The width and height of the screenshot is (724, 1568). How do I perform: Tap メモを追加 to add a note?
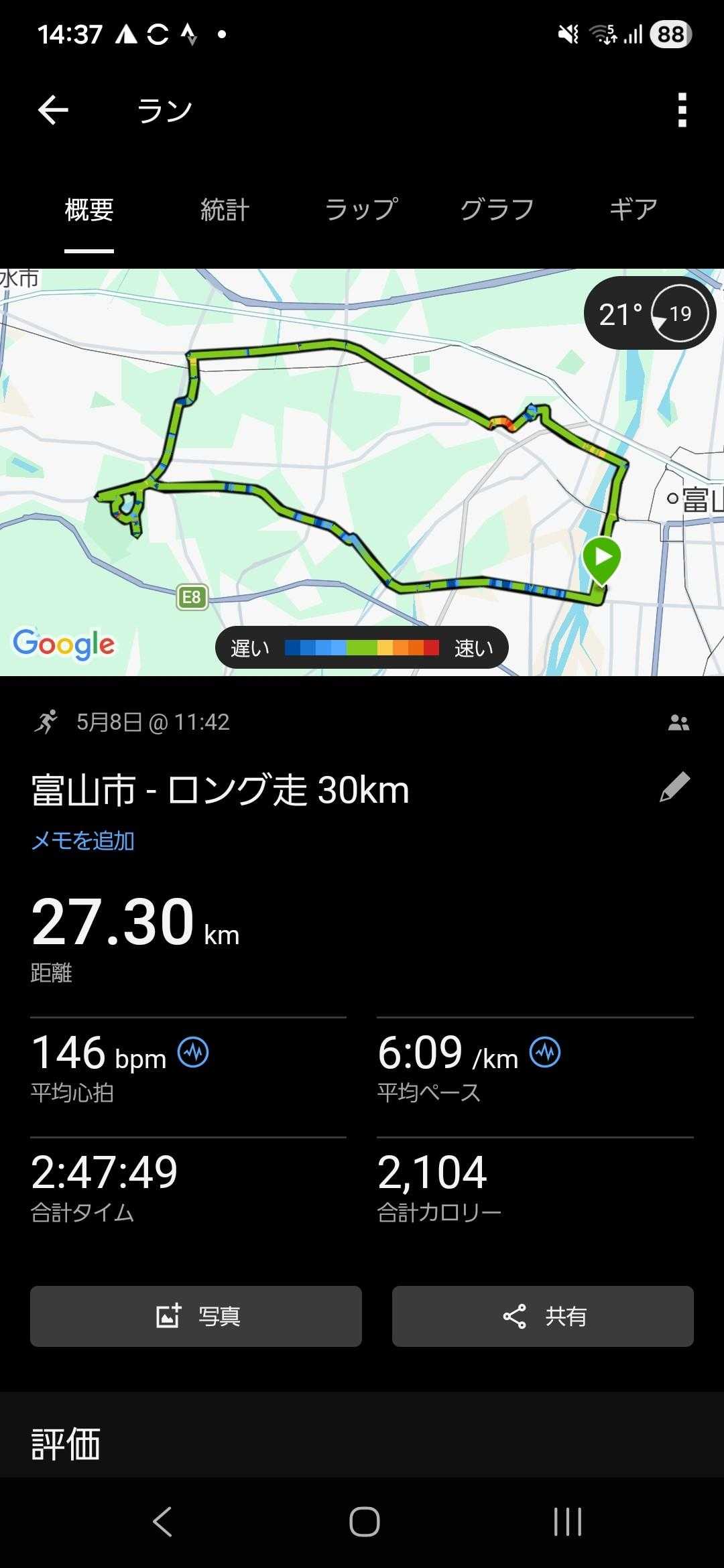tap(82, 840)
